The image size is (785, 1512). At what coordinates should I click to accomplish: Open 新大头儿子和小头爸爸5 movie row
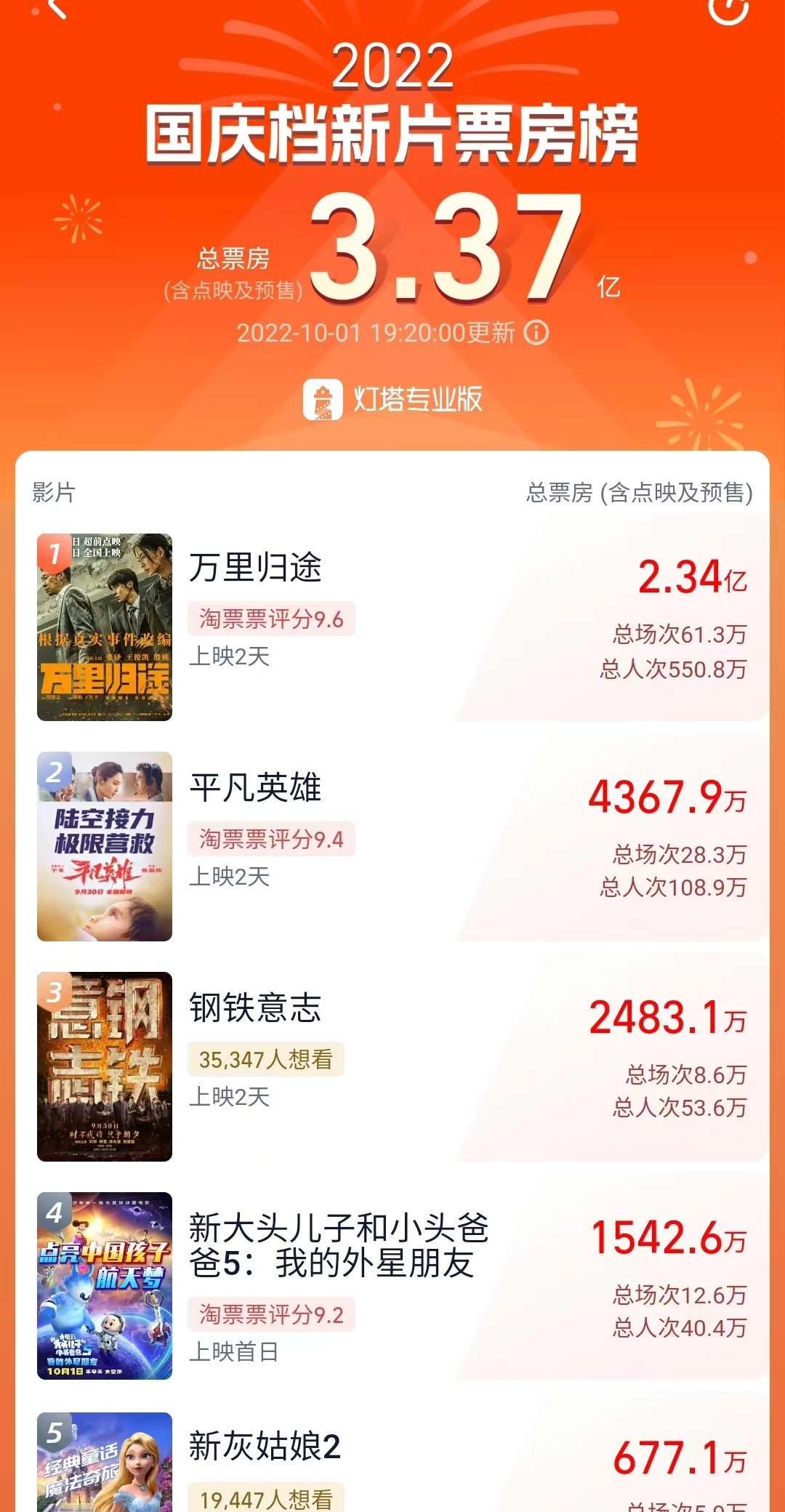pyautogui.click(x=392, y=1285)
